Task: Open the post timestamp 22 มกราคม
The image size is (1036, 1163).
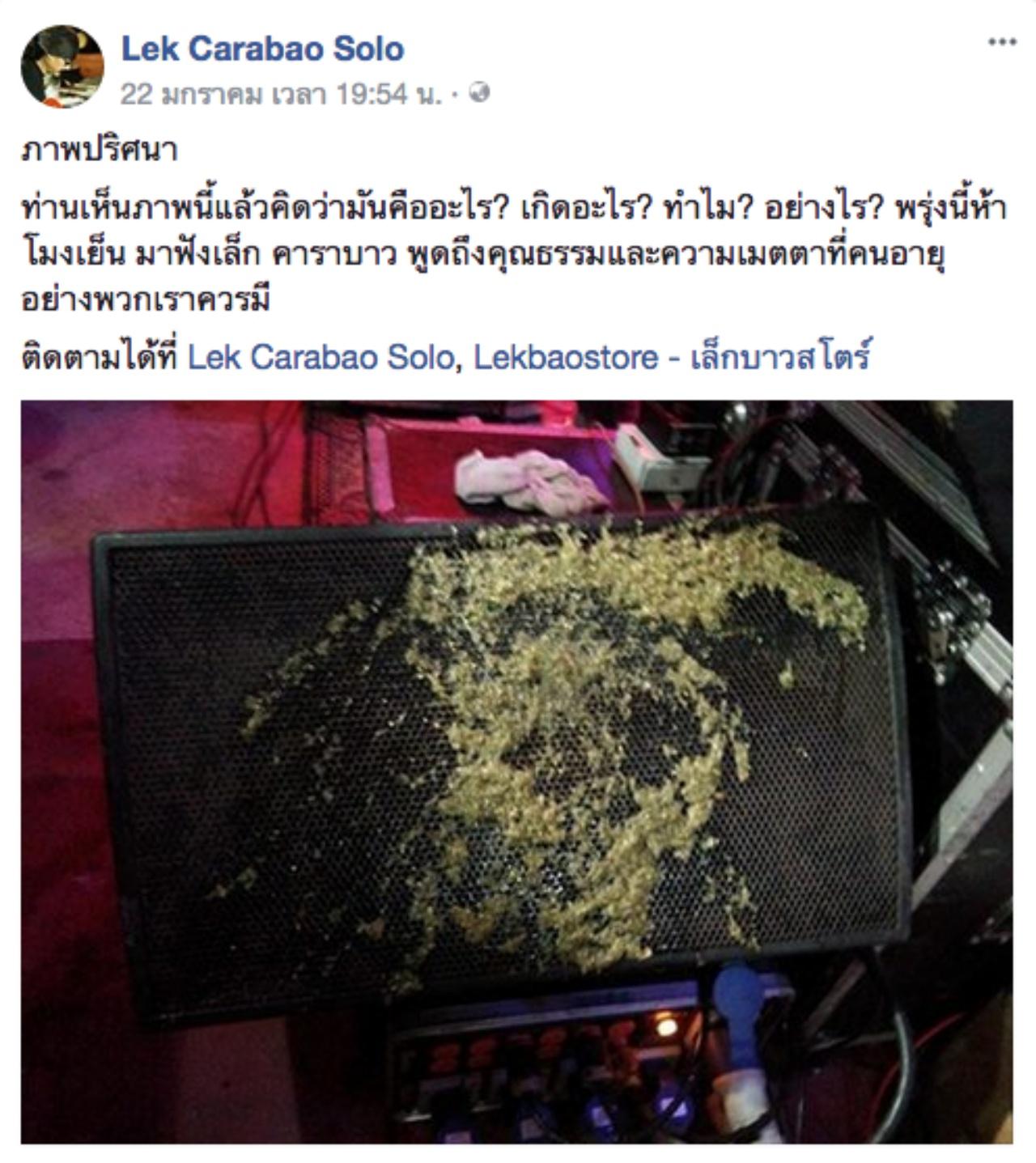Action: [x=281, y=94]
